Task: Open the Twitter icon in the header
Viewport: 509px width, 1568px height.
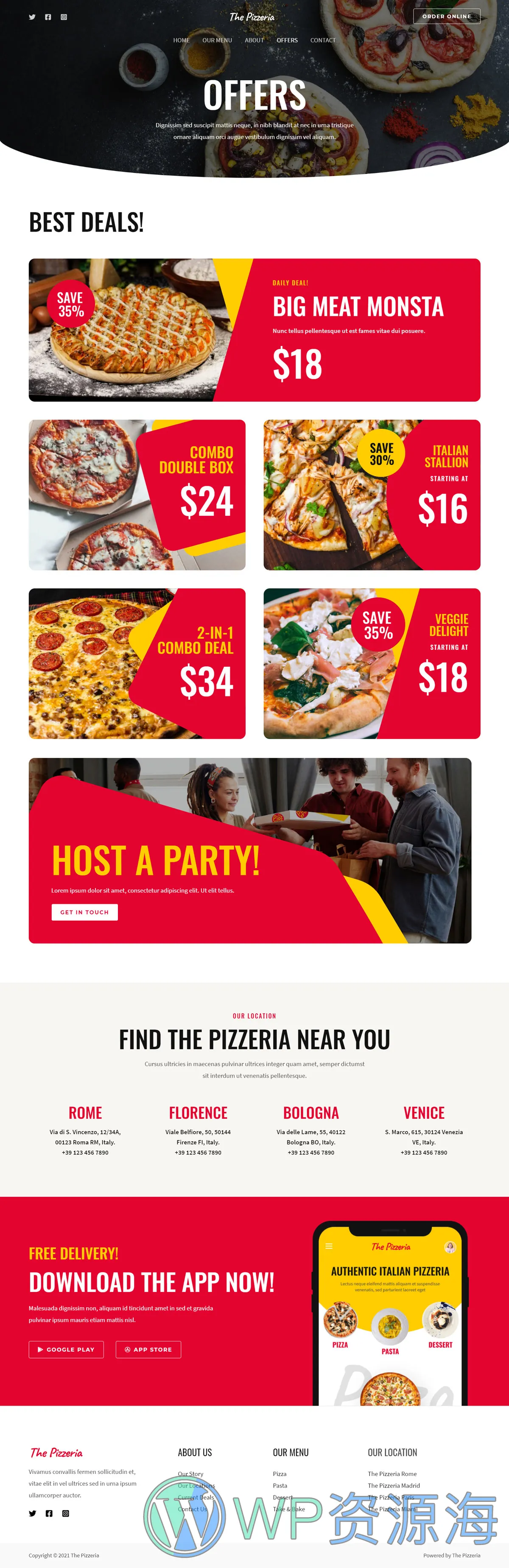Action: click(x=32, y=17)
